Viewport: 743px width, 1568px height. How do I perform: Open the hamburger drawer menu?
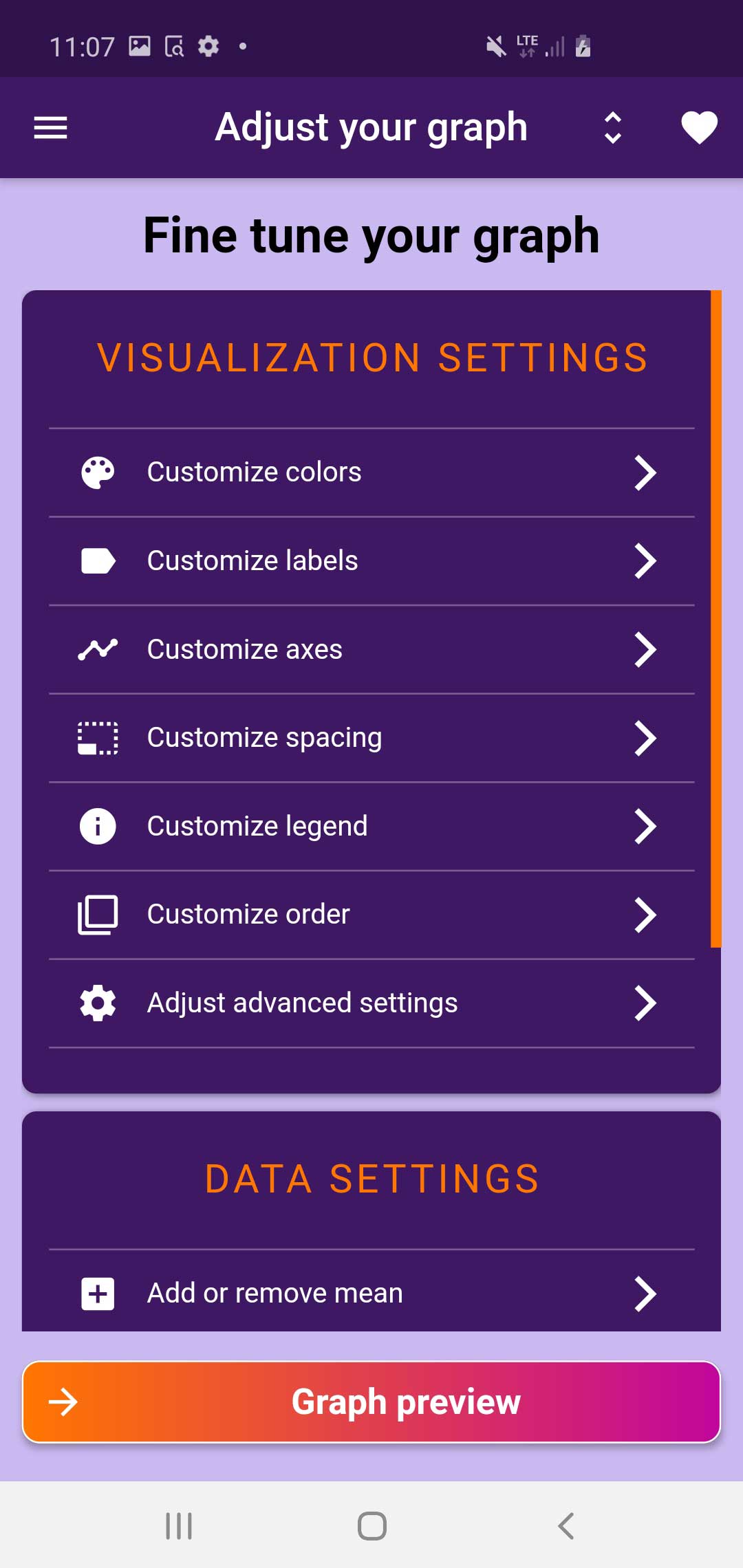click(50, 128)
